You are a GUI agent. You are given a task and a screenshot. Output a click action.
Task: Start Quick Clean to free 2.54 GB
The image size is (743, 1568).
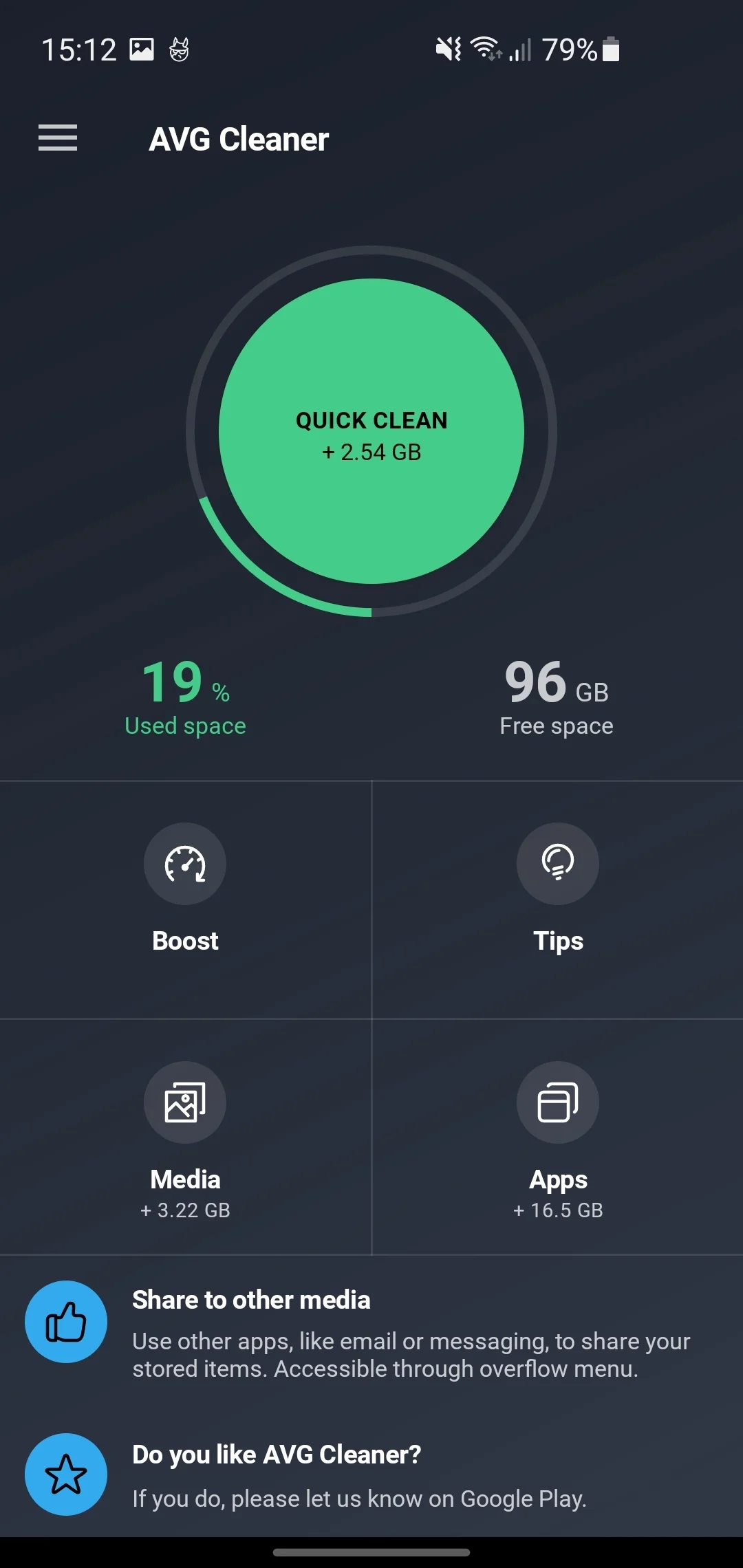(x=371, y=432)
